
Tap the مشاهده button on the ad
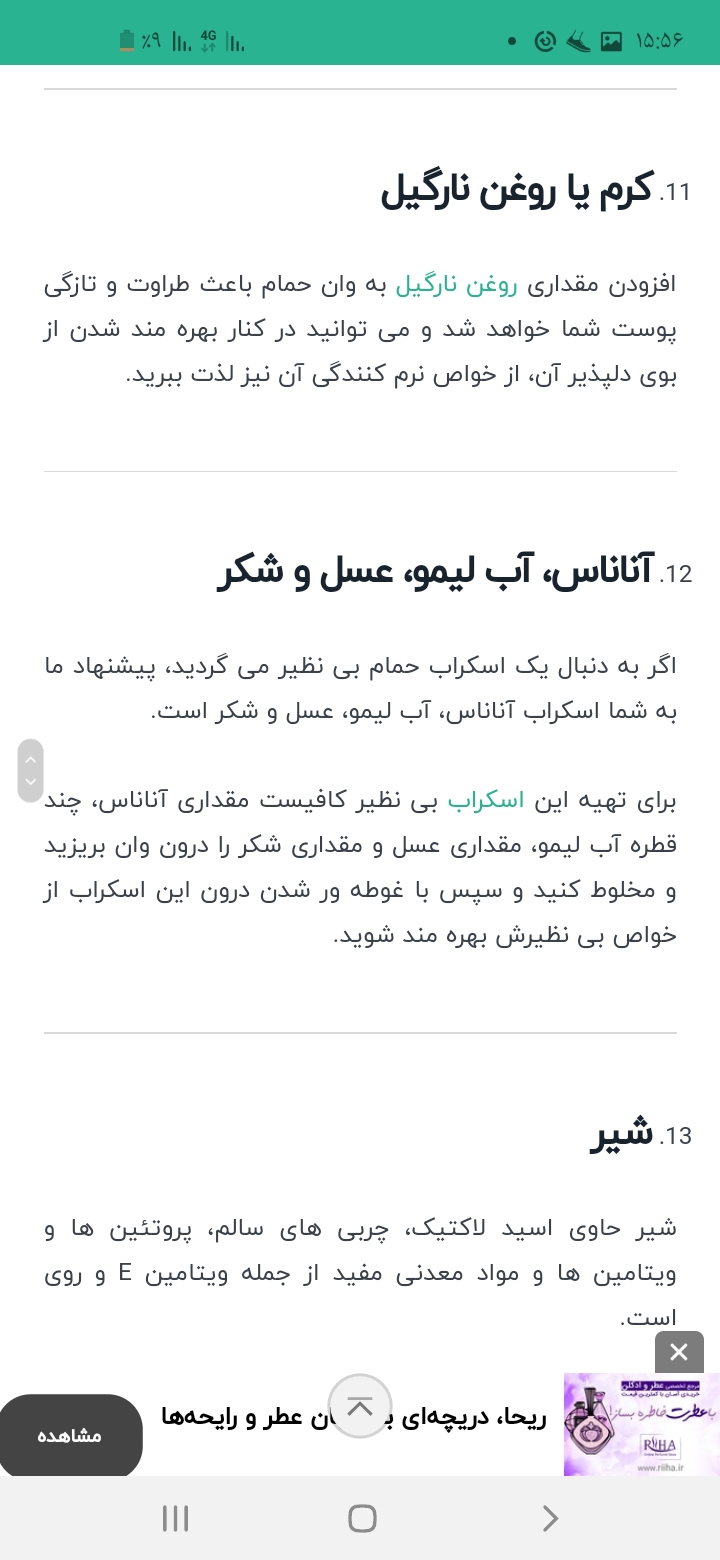pyautogui.click(x=70, y=1436)
